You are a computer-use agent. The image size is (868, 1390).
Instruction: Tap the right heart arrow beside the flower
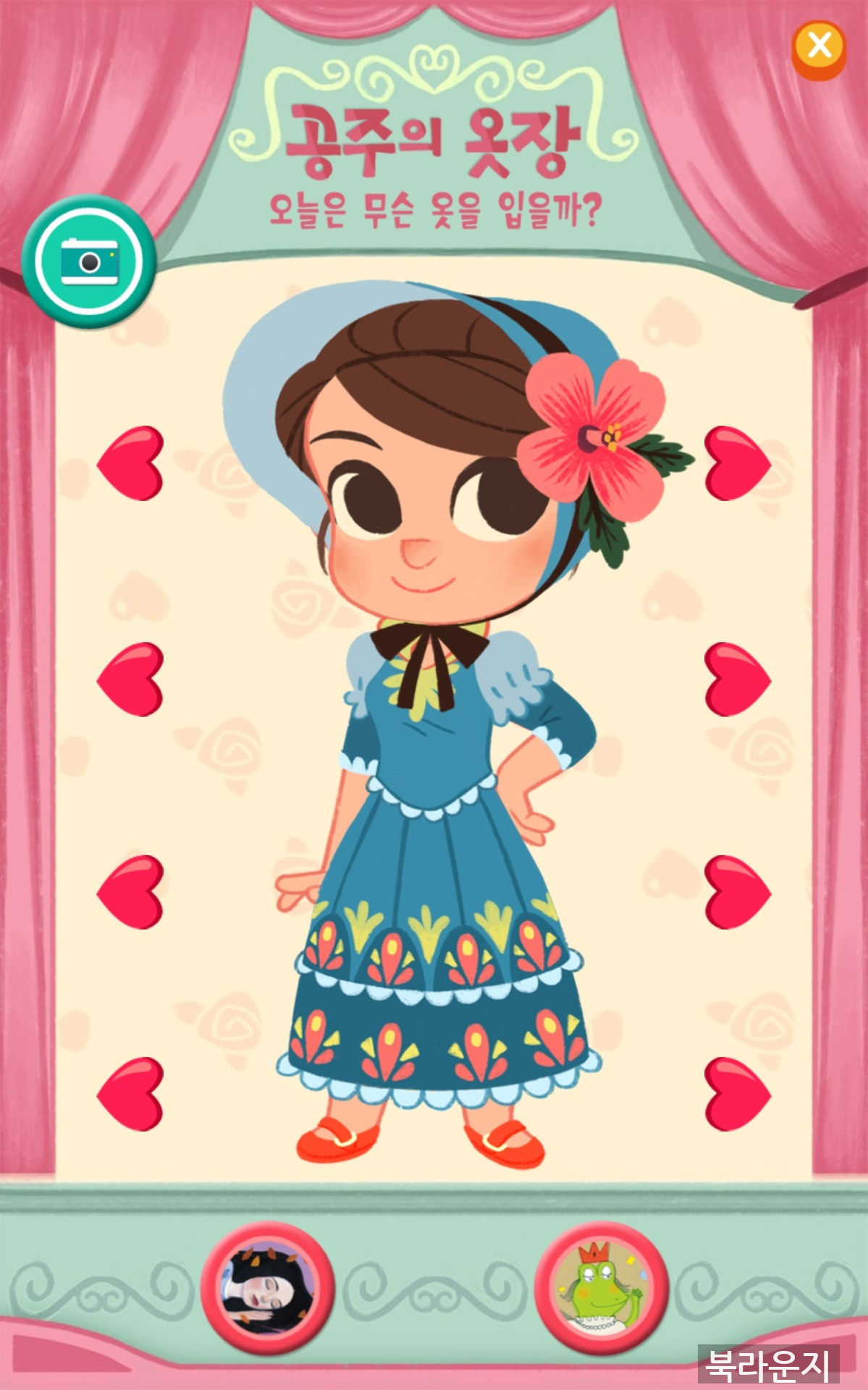tap(736, 463)
